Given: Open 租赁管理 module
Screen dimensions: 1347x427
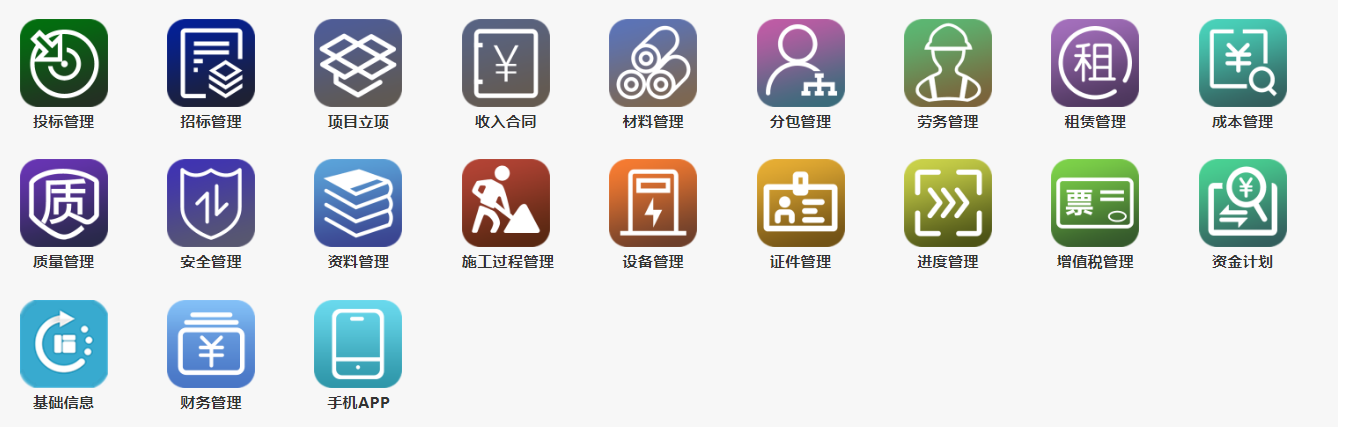Looking at the screenshot, I should pos(1095,63).
